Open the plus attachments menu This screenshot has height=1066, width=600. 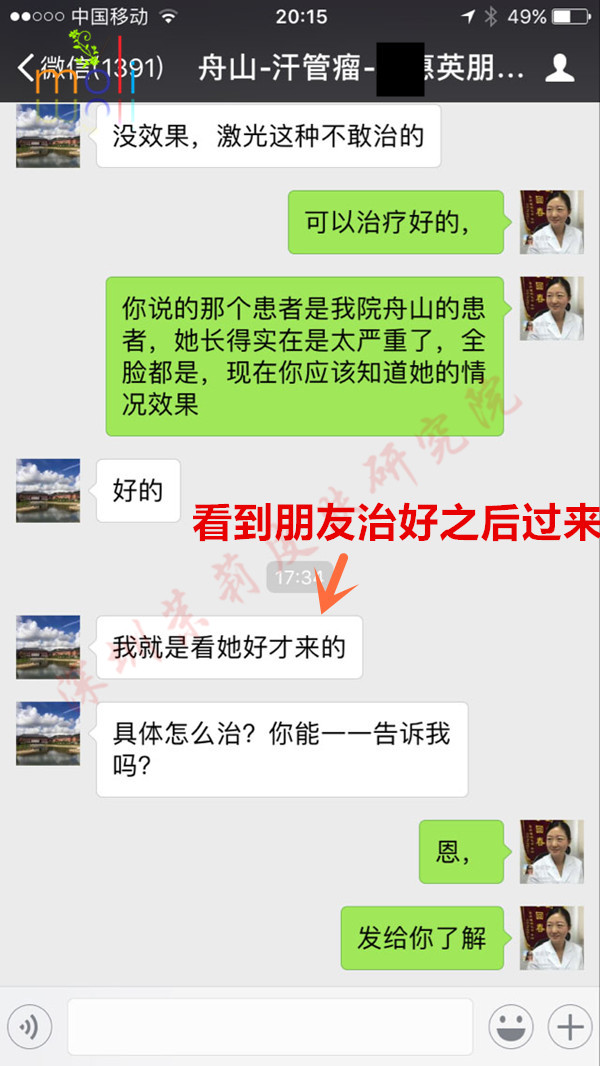click(570, 1027)
